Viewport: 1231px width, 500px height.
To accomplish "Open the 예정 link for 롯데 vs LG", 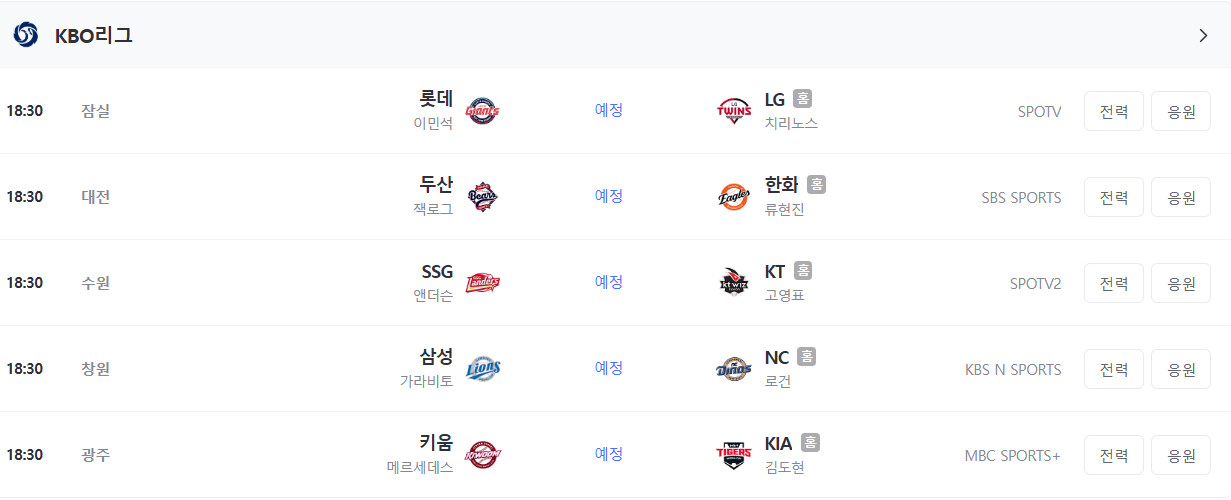I will coord(608,110).
